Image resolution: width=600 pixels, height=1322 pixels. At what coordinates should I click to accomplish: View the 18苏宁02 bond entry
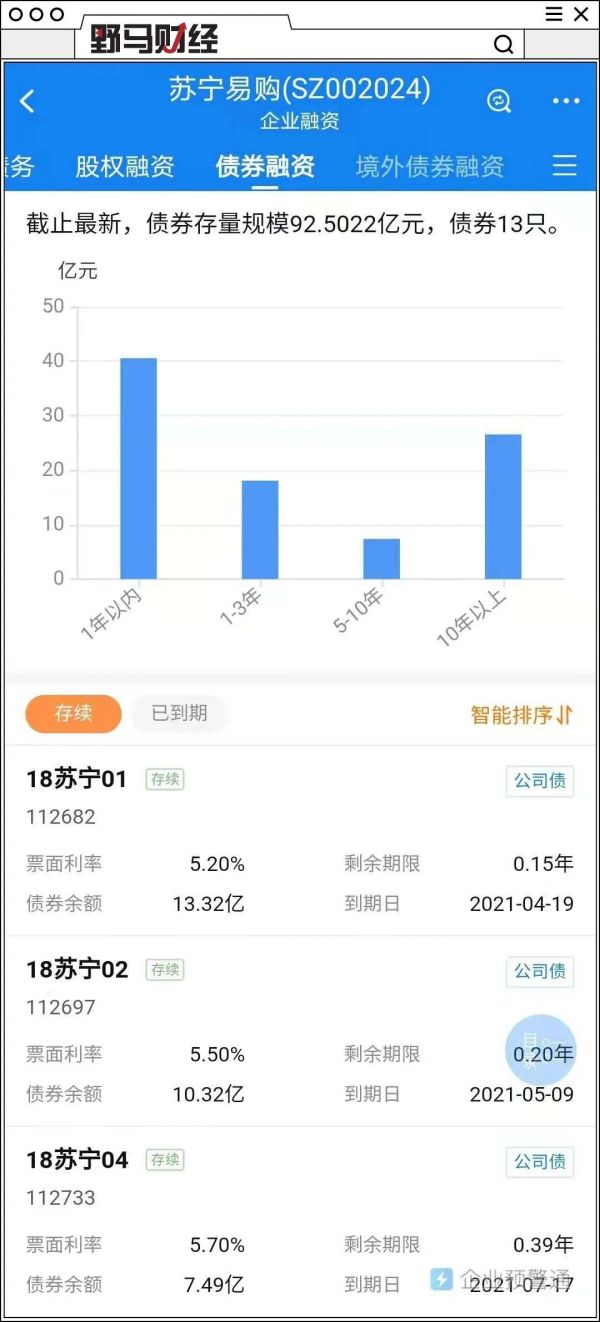tap(78, 970)
